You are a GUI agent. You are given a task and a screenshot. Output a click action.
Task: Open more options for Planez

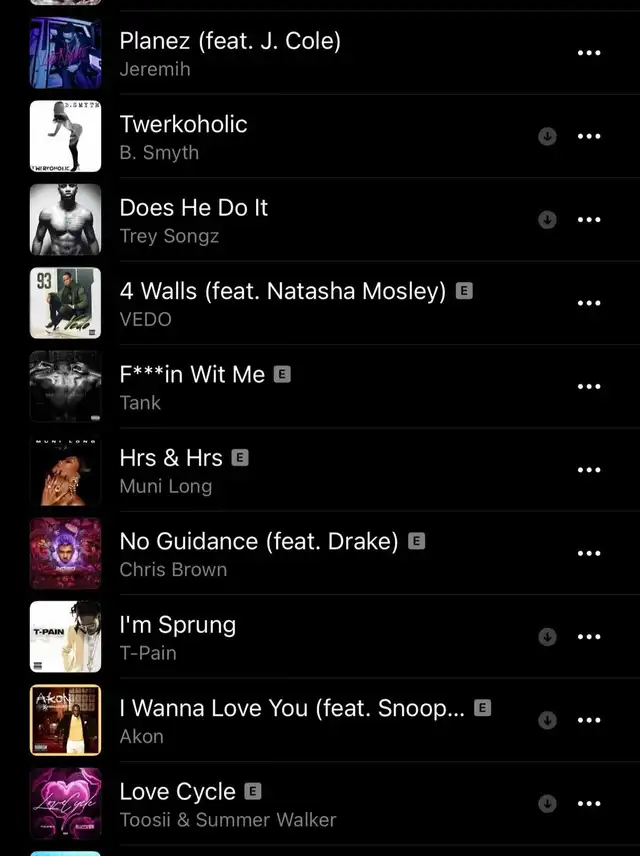pos(590,53)
